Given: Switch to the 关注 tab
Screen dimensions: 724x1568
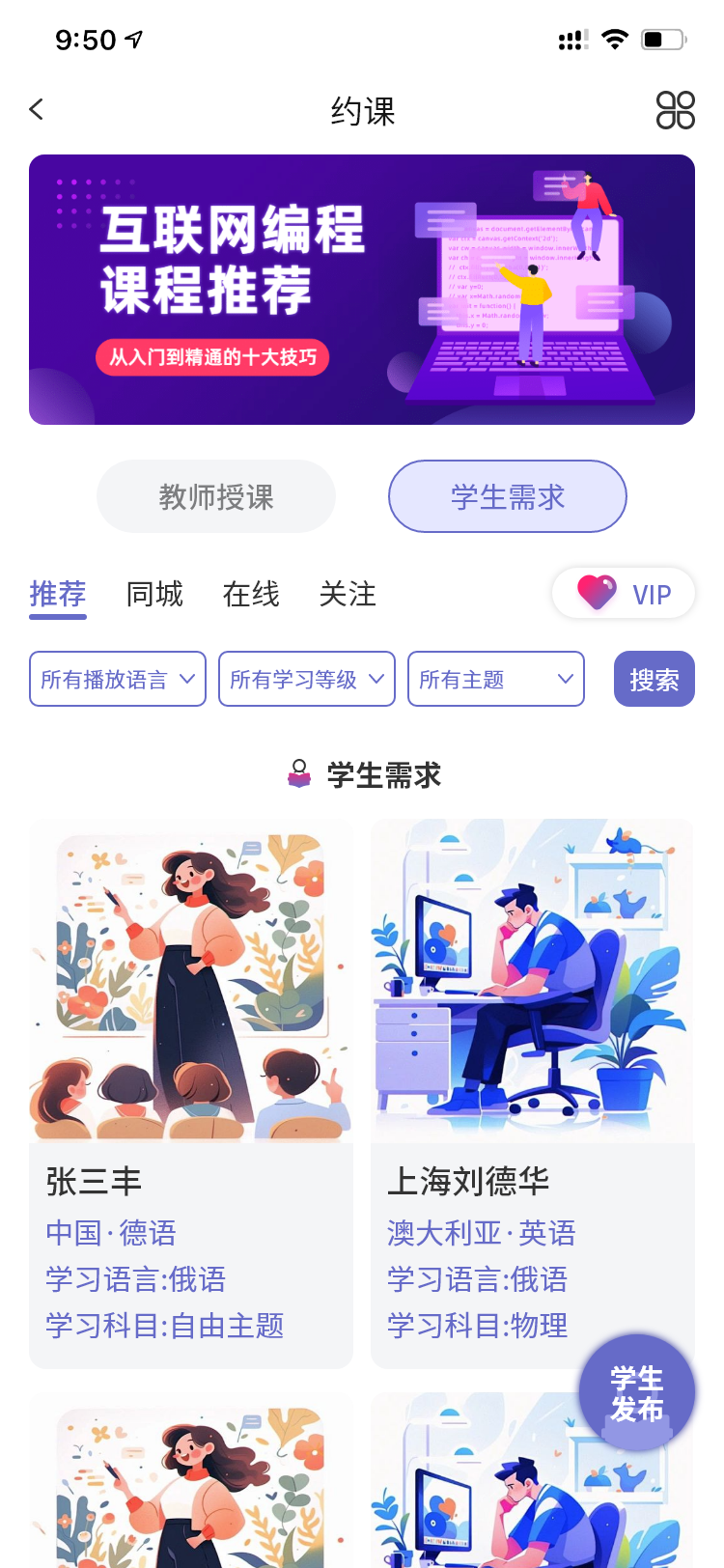Looking at the screenshot, I should coord(348,594).
